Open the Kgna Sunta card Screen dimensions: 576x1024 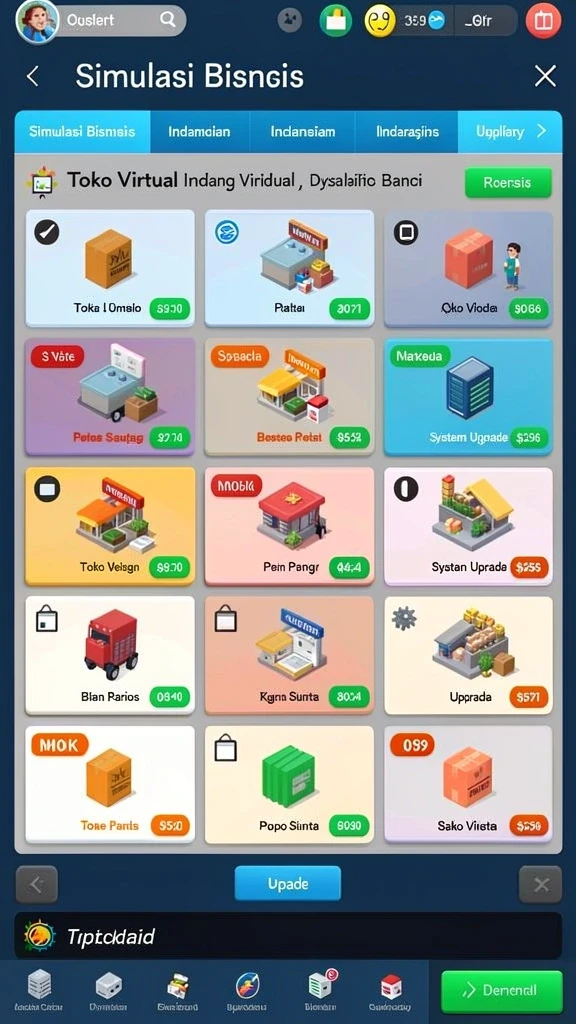point(289,655)
